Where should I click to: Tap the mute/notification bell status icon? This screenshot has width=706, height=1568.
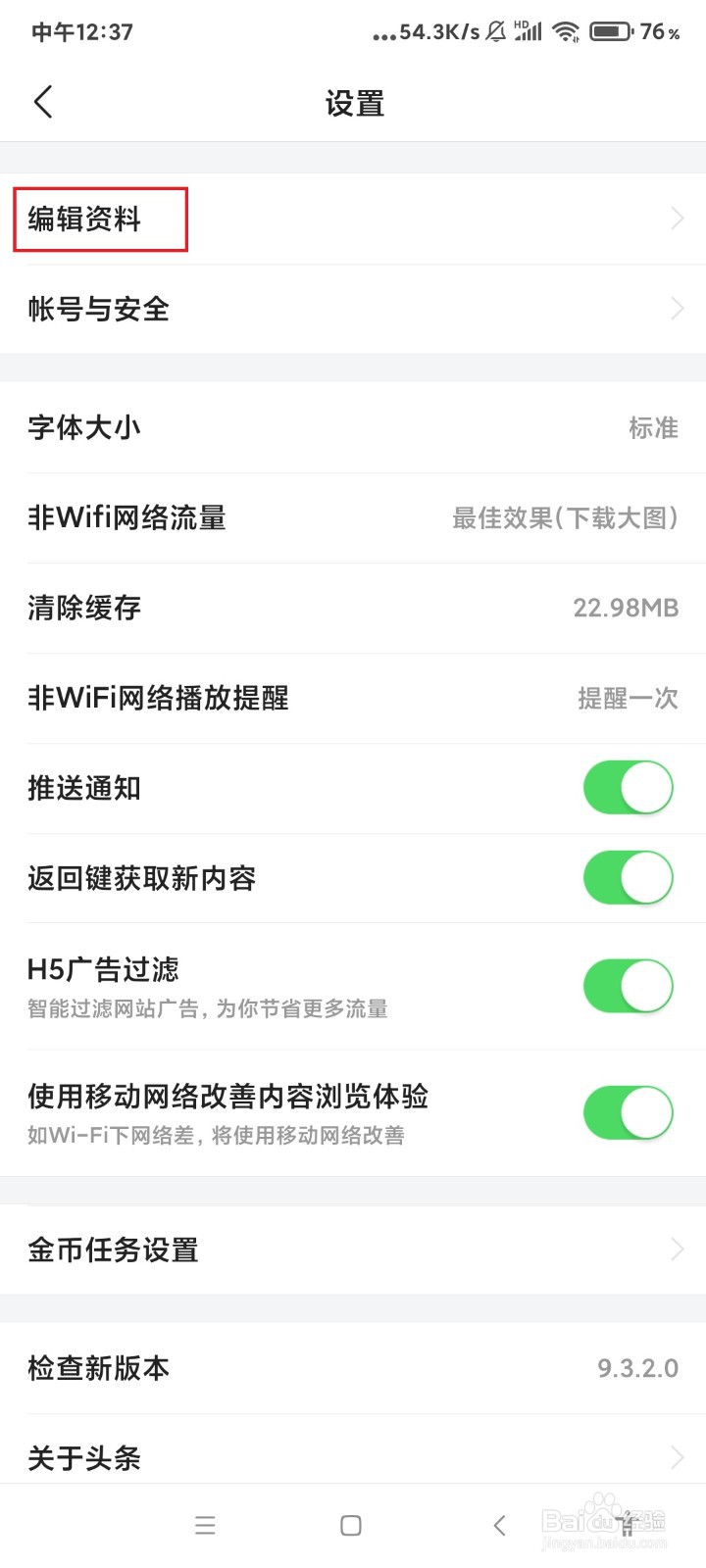[495, 30]
